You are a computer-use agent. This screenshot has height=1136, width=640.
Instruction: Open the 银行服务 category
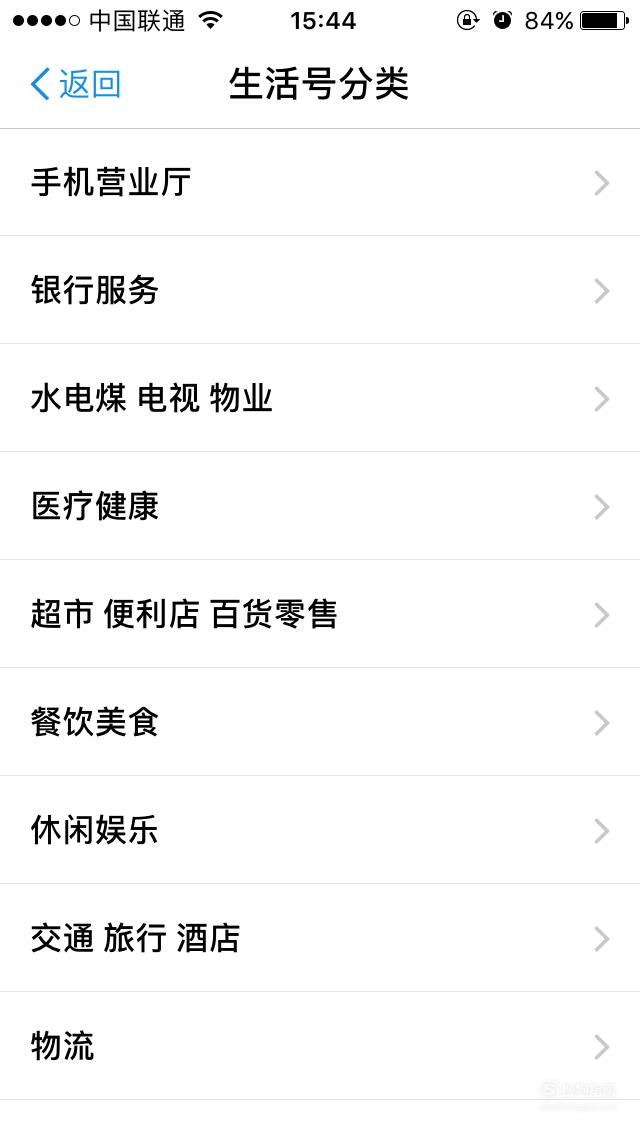coord(320,290)
